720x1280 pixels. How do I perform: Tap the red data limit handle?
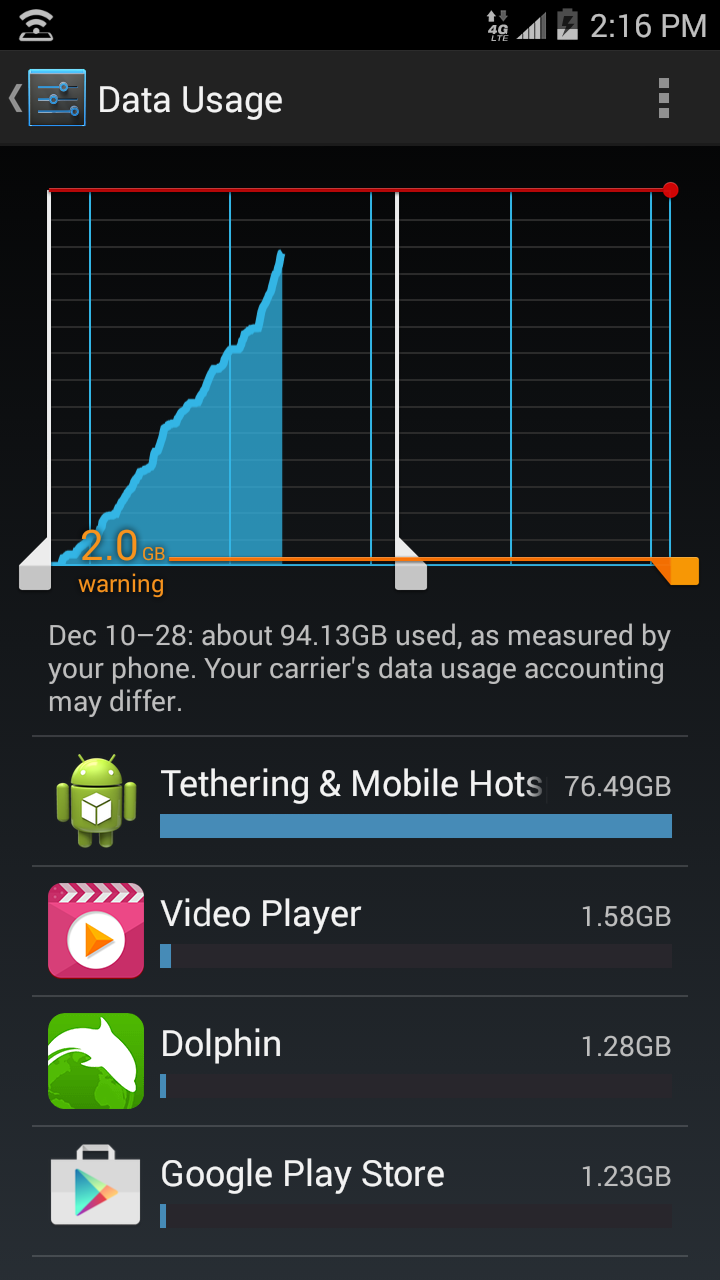point(670,190)
